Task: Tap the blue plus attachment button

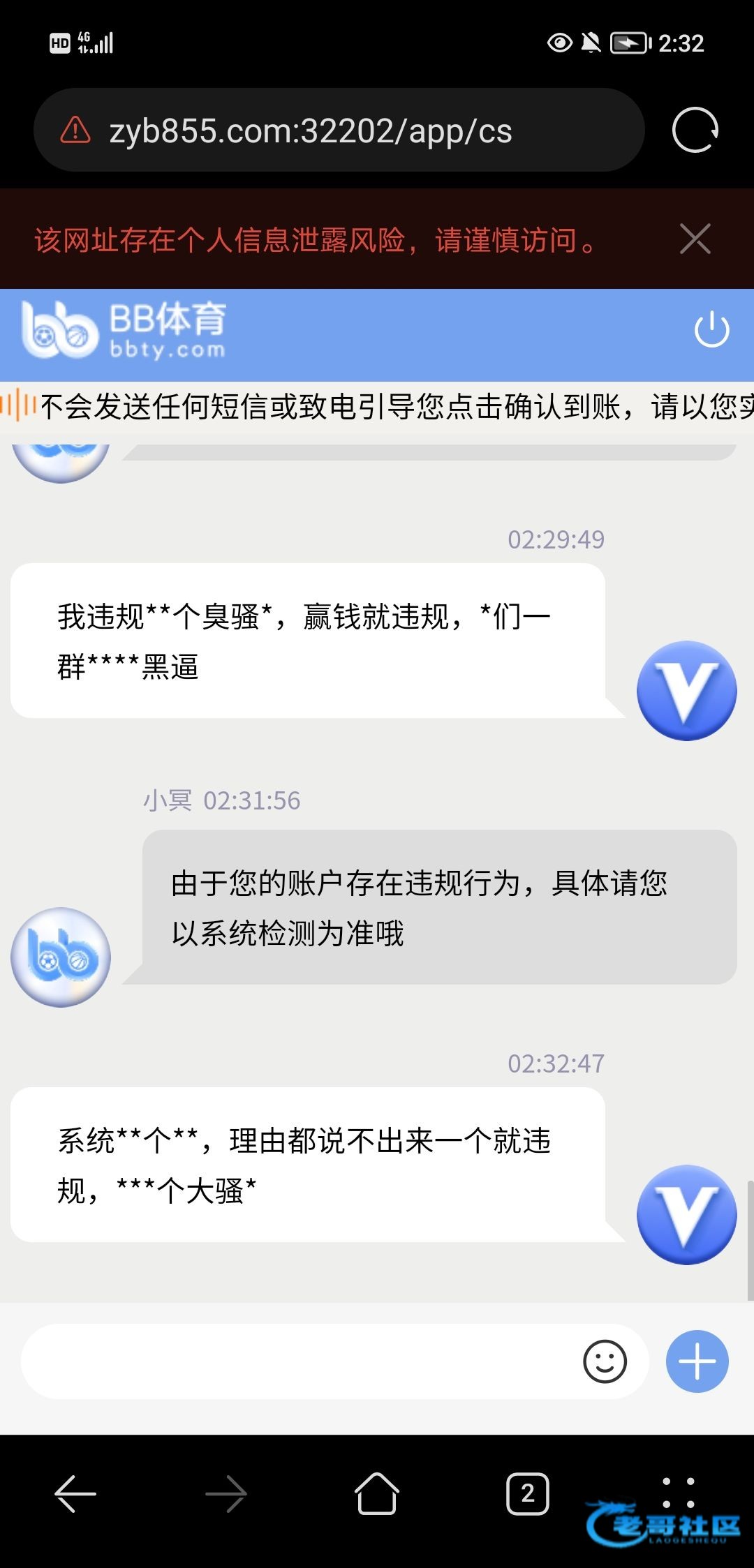Action: [697, 1361]
